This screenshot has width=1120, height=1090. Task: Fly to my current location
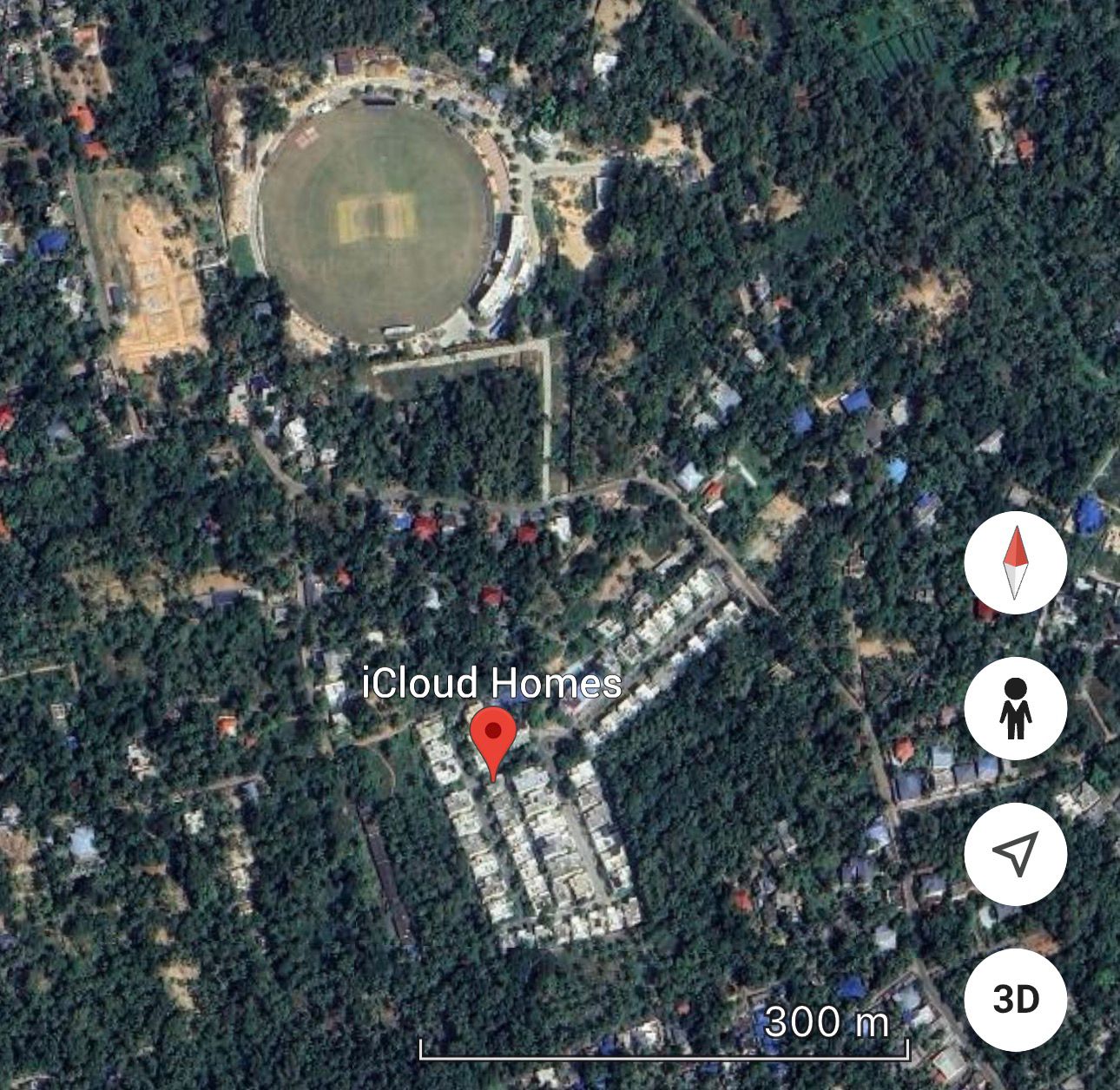point(1015,855)
